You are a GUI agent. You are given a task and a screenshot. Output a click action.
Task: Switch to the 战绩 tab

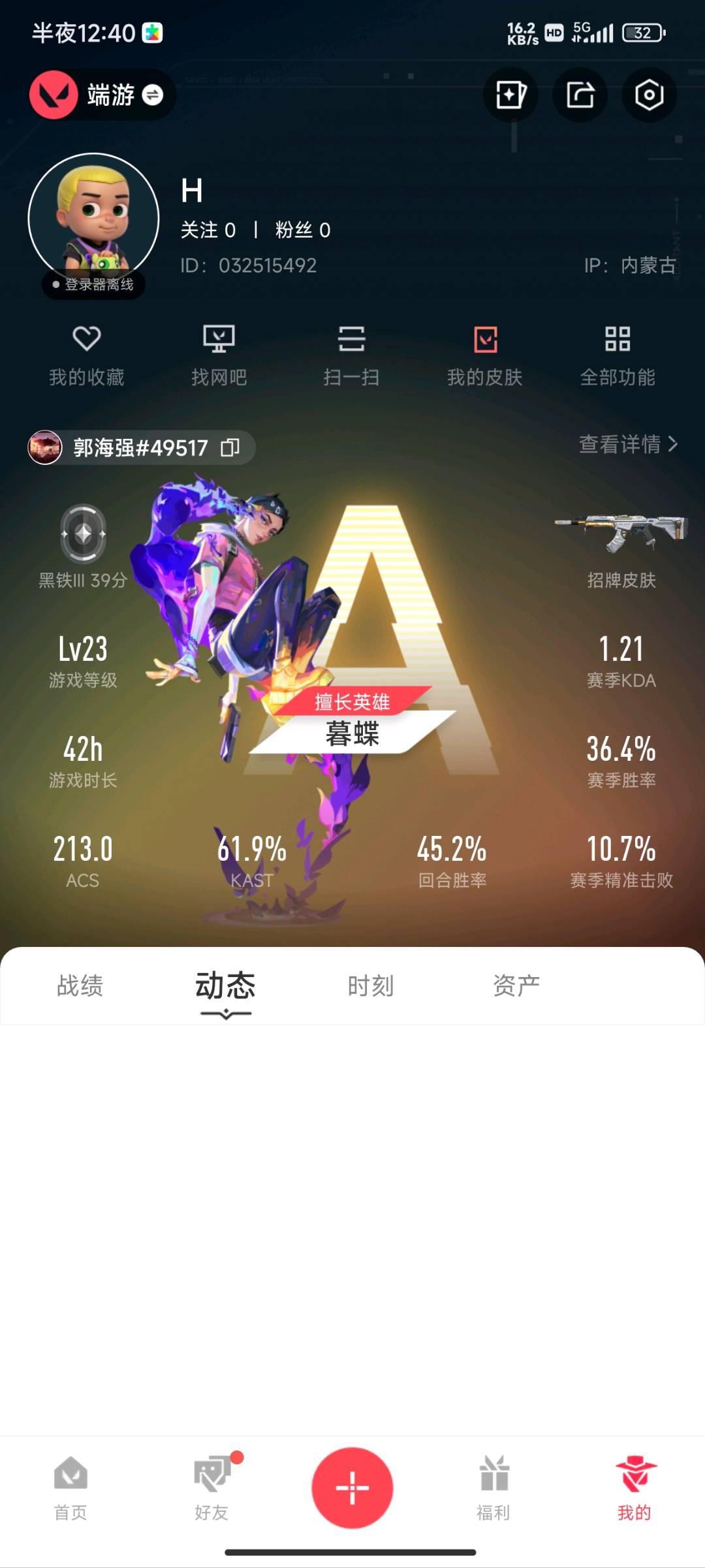(80, 985)
